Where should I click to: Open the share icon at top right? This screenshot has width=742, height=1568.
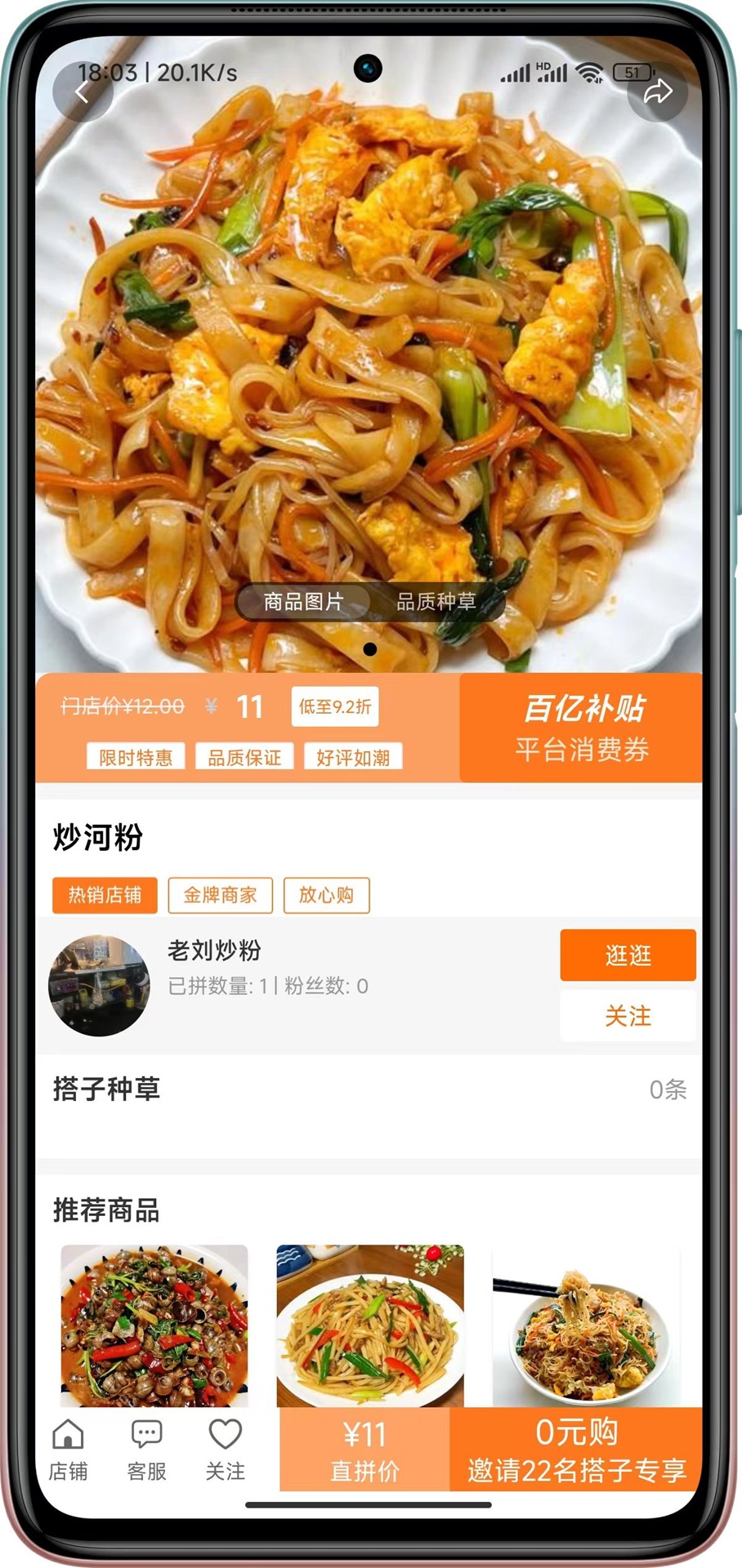coord(658,92)
